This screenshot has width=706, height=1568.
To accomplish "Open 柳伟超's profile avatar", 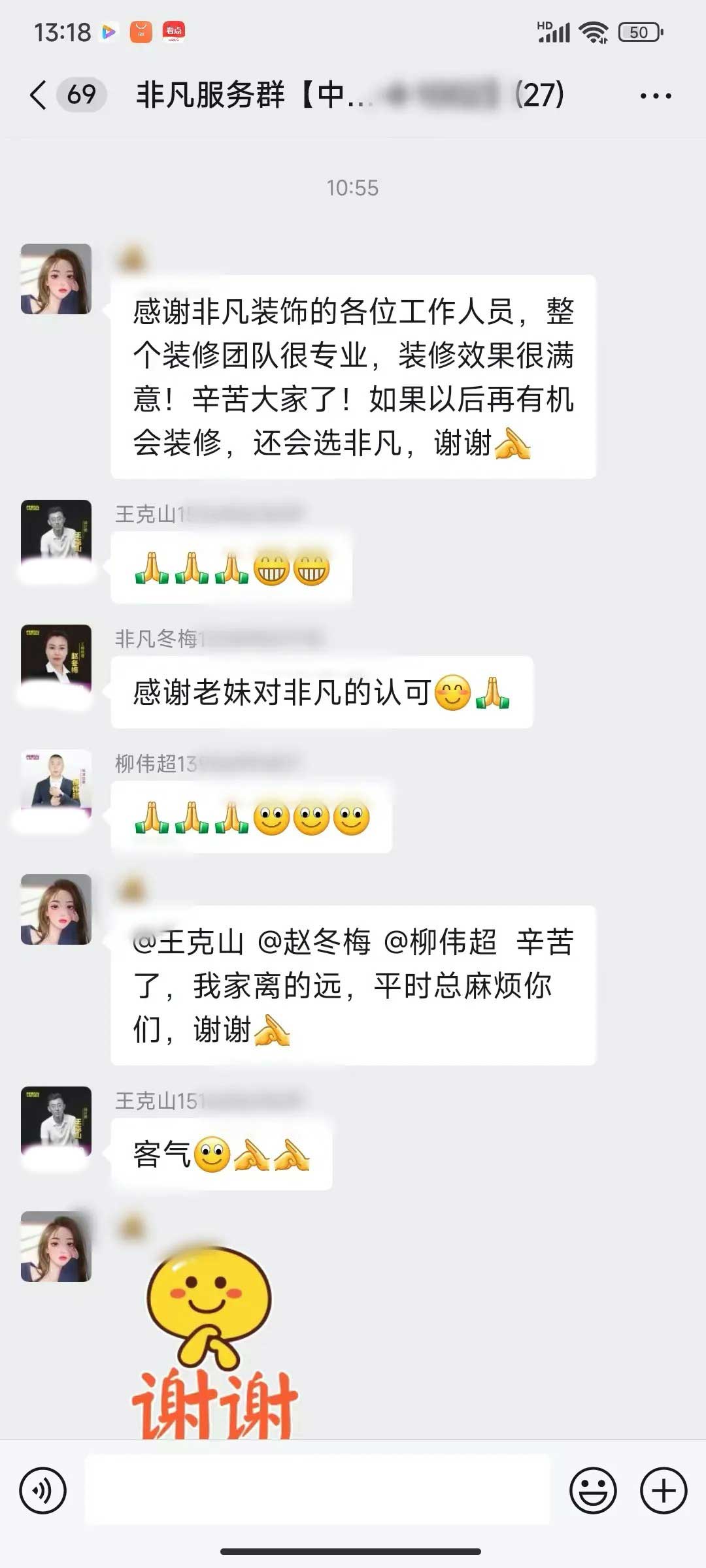I will [56, 783].
